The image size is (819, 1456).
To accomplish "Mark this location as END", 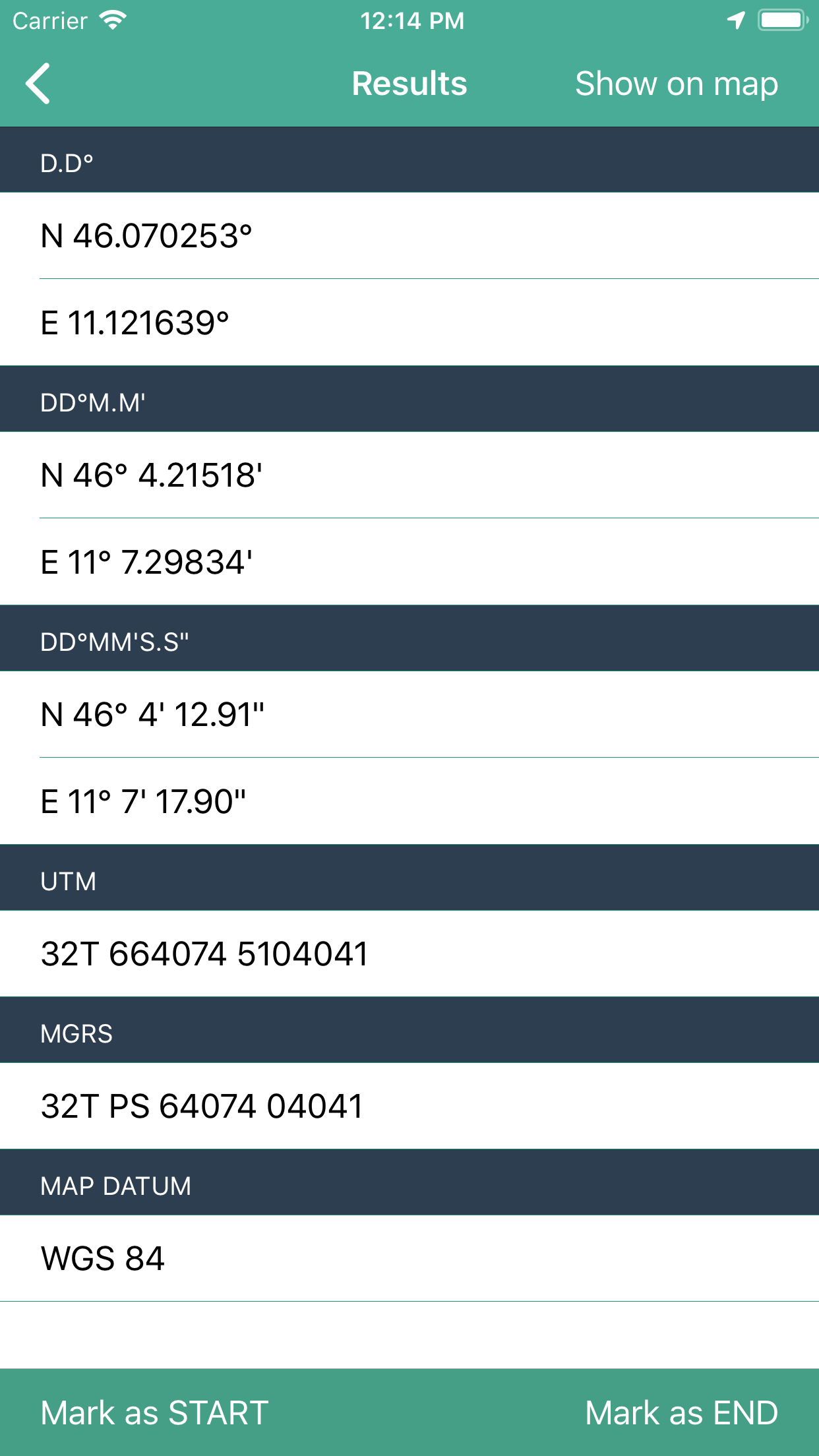I will 681,1412.
